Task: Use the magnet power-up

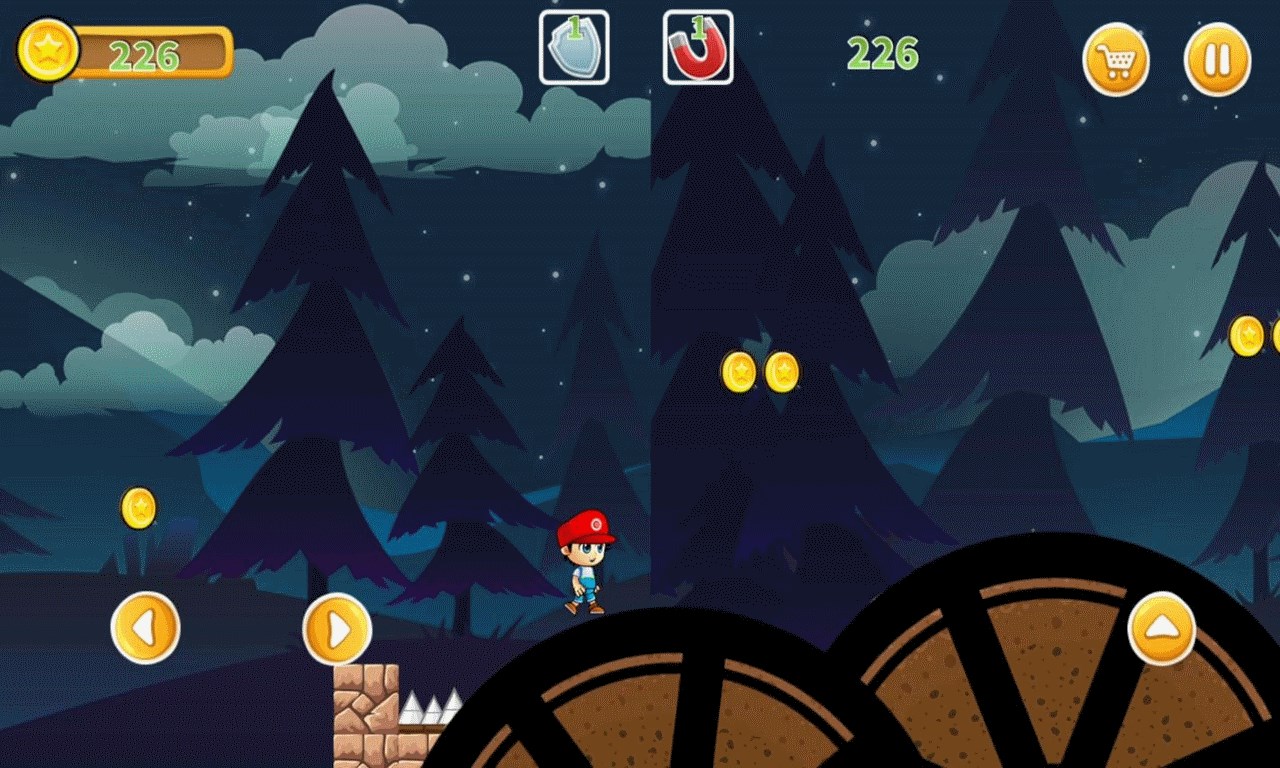Action: pos(698,48)
